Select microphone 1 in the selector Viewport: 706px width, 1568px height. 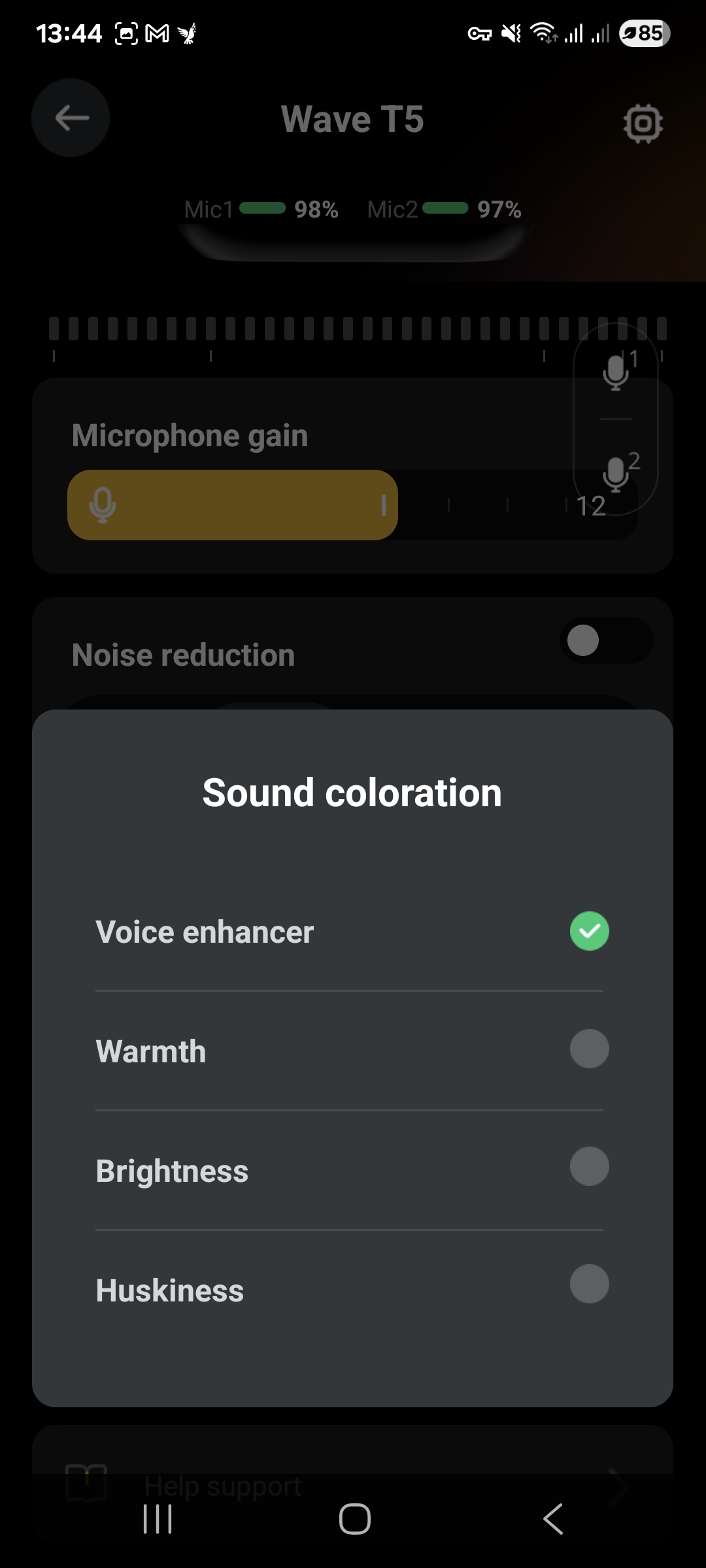tap(616, 372)
